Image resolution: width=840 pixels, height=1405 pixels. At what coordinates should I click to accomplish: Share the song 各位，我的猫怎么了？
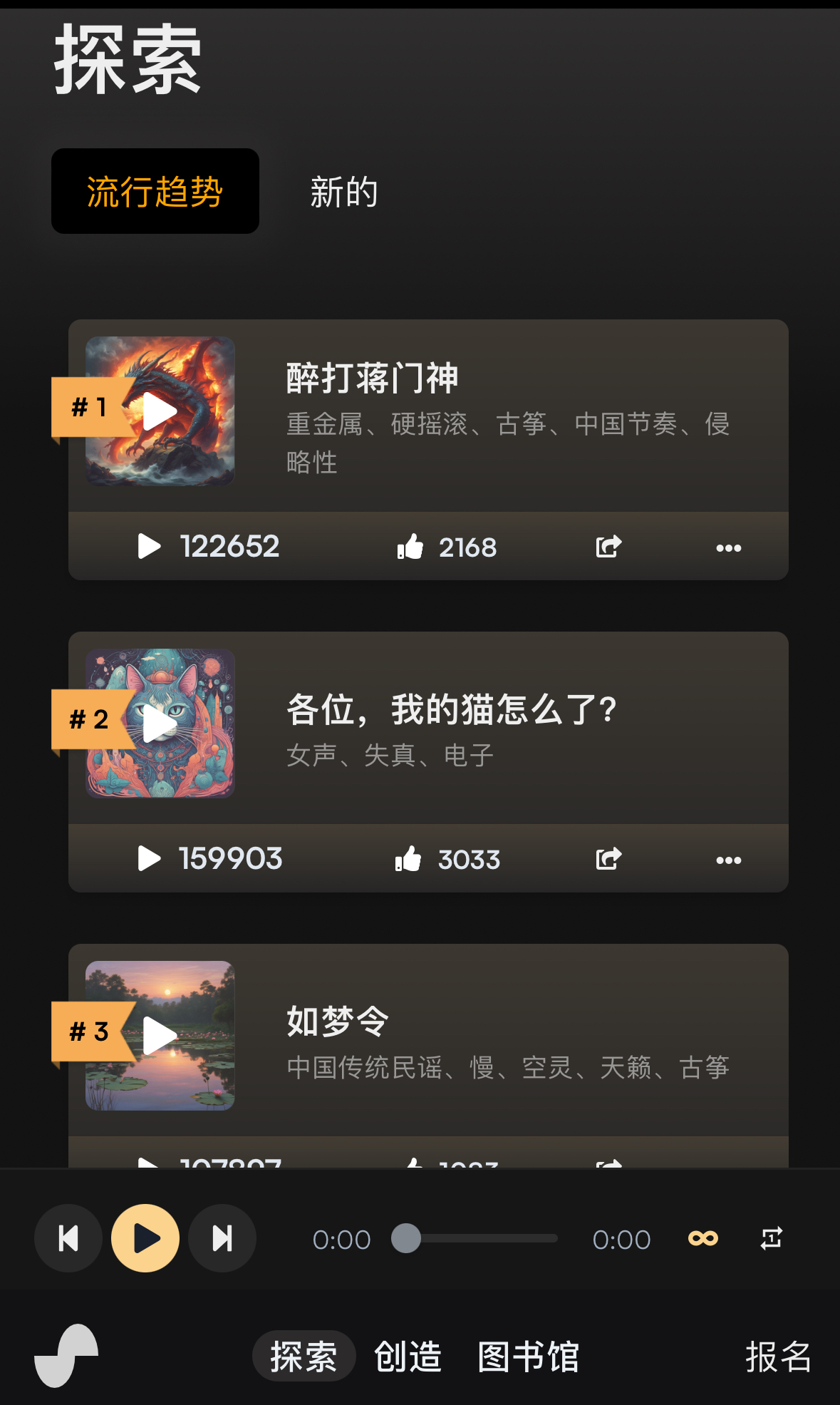[608, 859]
